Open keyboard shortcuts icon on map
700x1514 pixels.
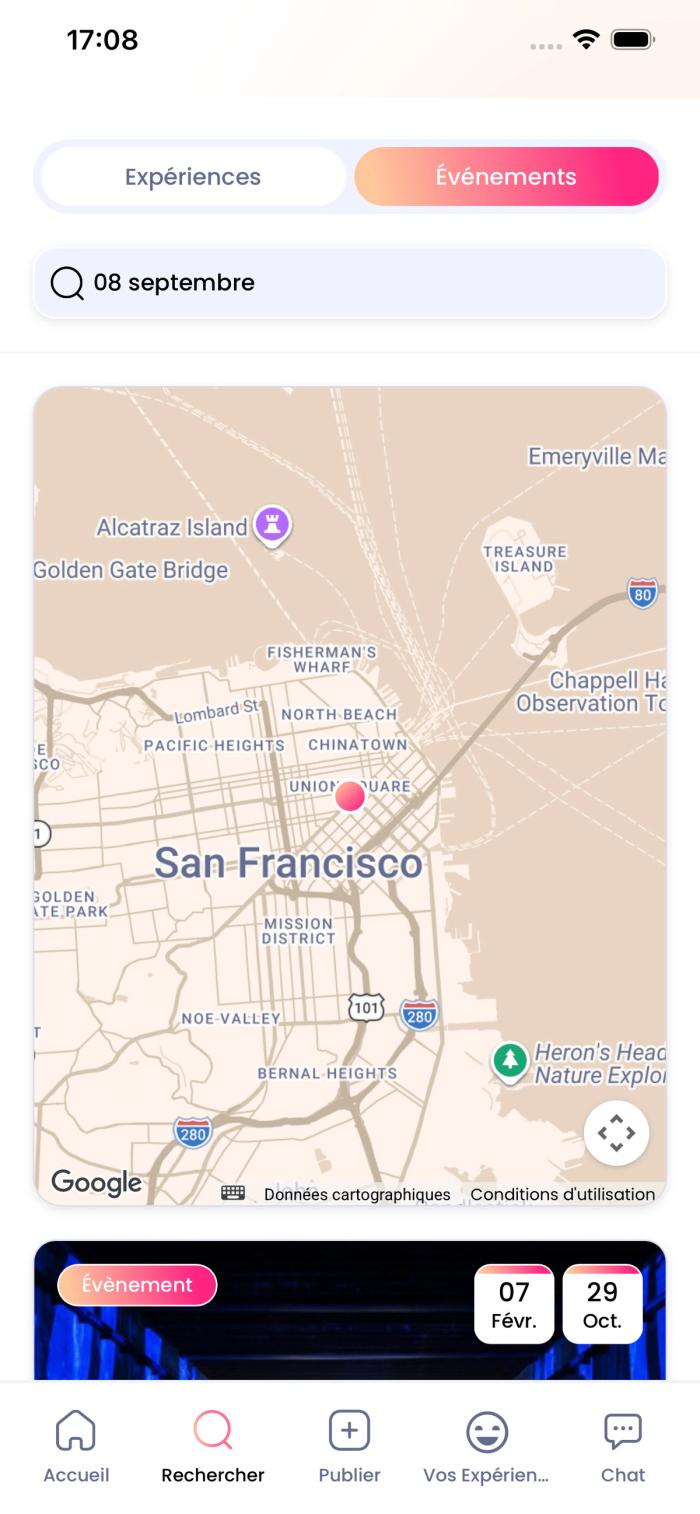(233, 1193)
